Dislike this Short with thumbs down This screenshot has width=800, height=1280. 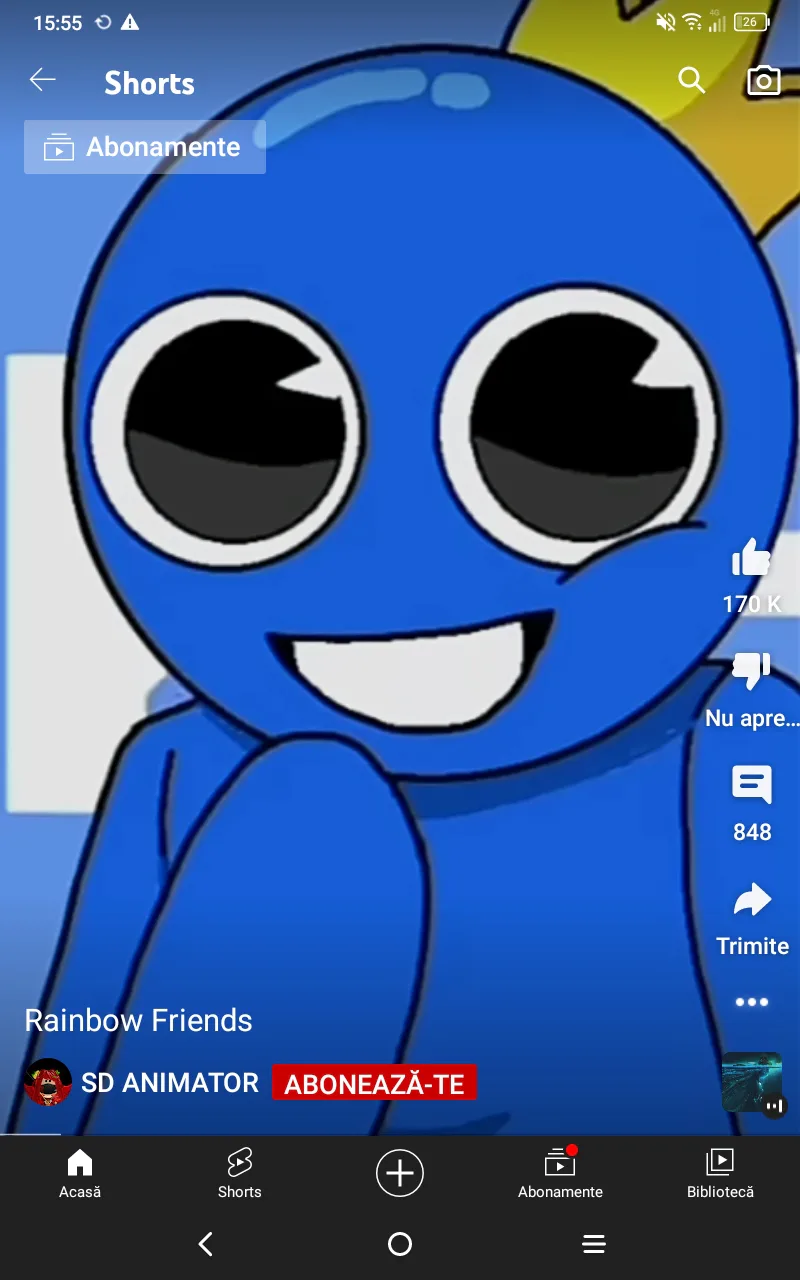coord(752,672)
